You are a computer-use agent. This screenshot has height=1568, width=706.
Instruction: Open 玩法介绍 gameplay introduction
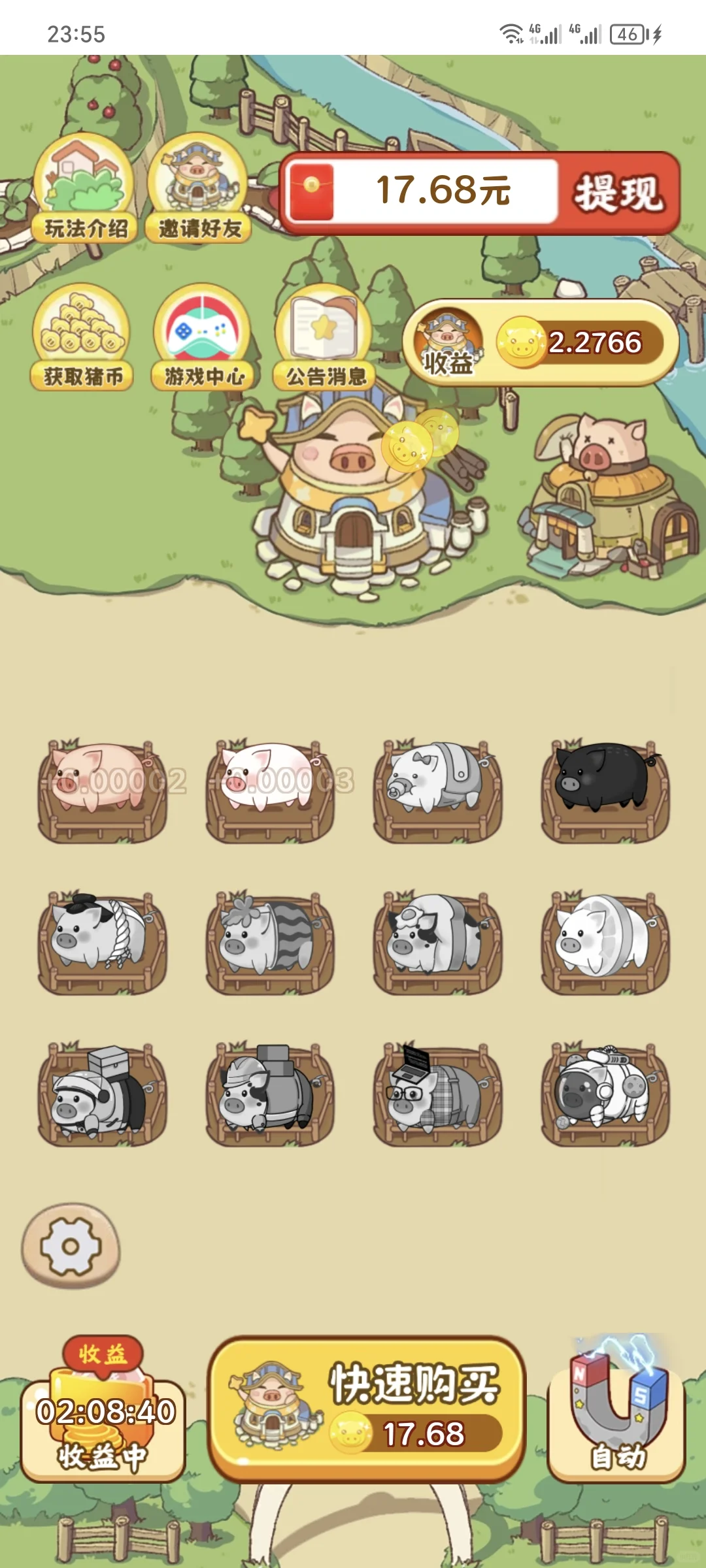[85, 189]
